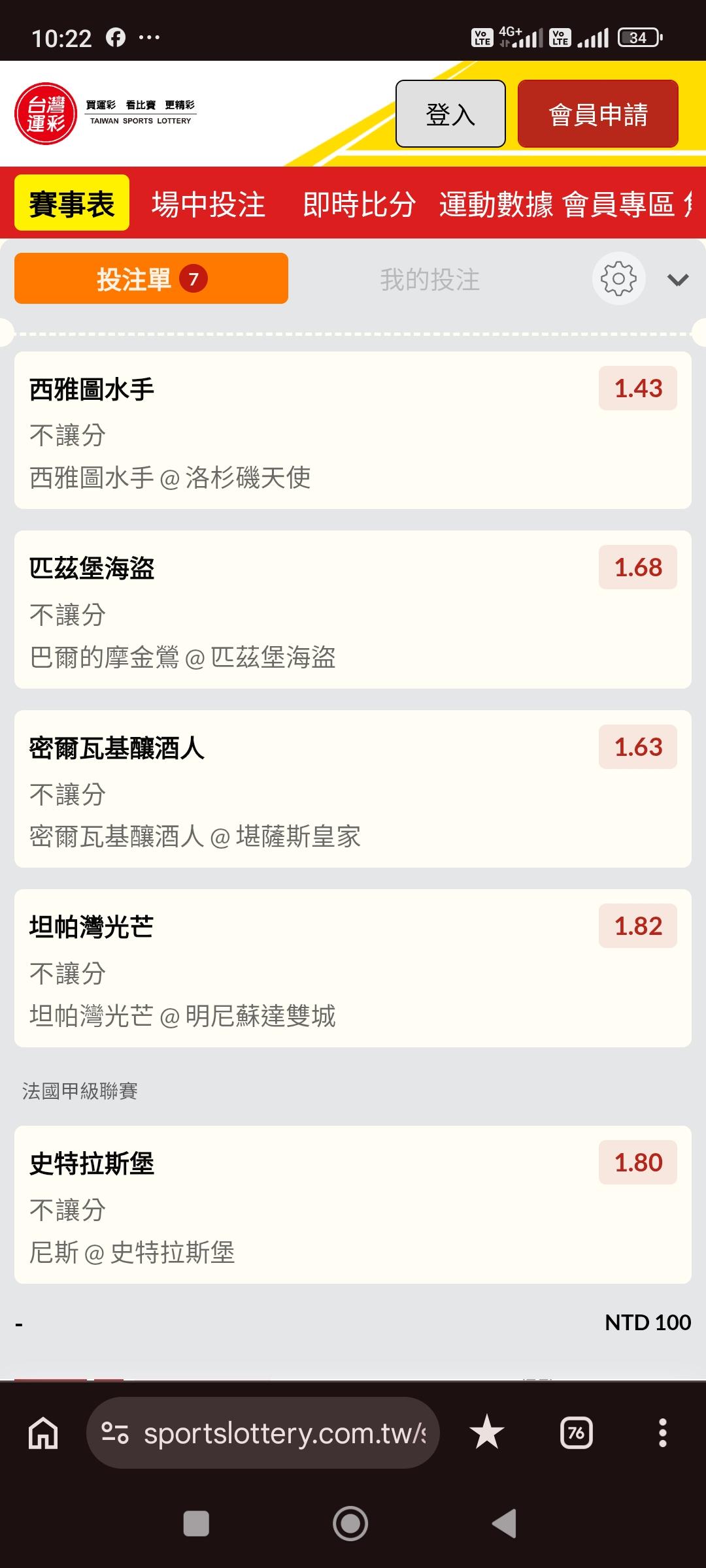Switch to 我的投注 my bets

click(x=430, y=280)
